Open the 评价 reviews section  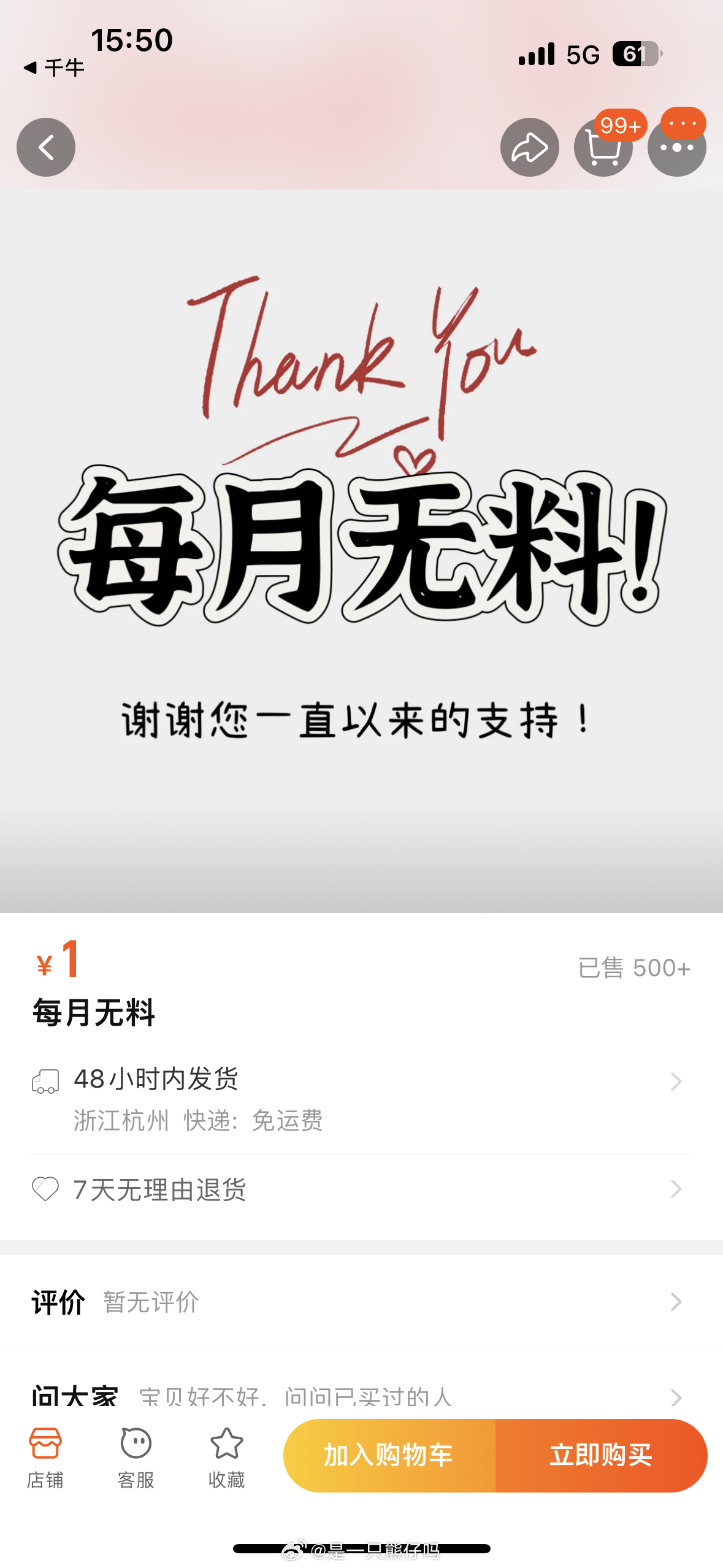click(361, 1302)
